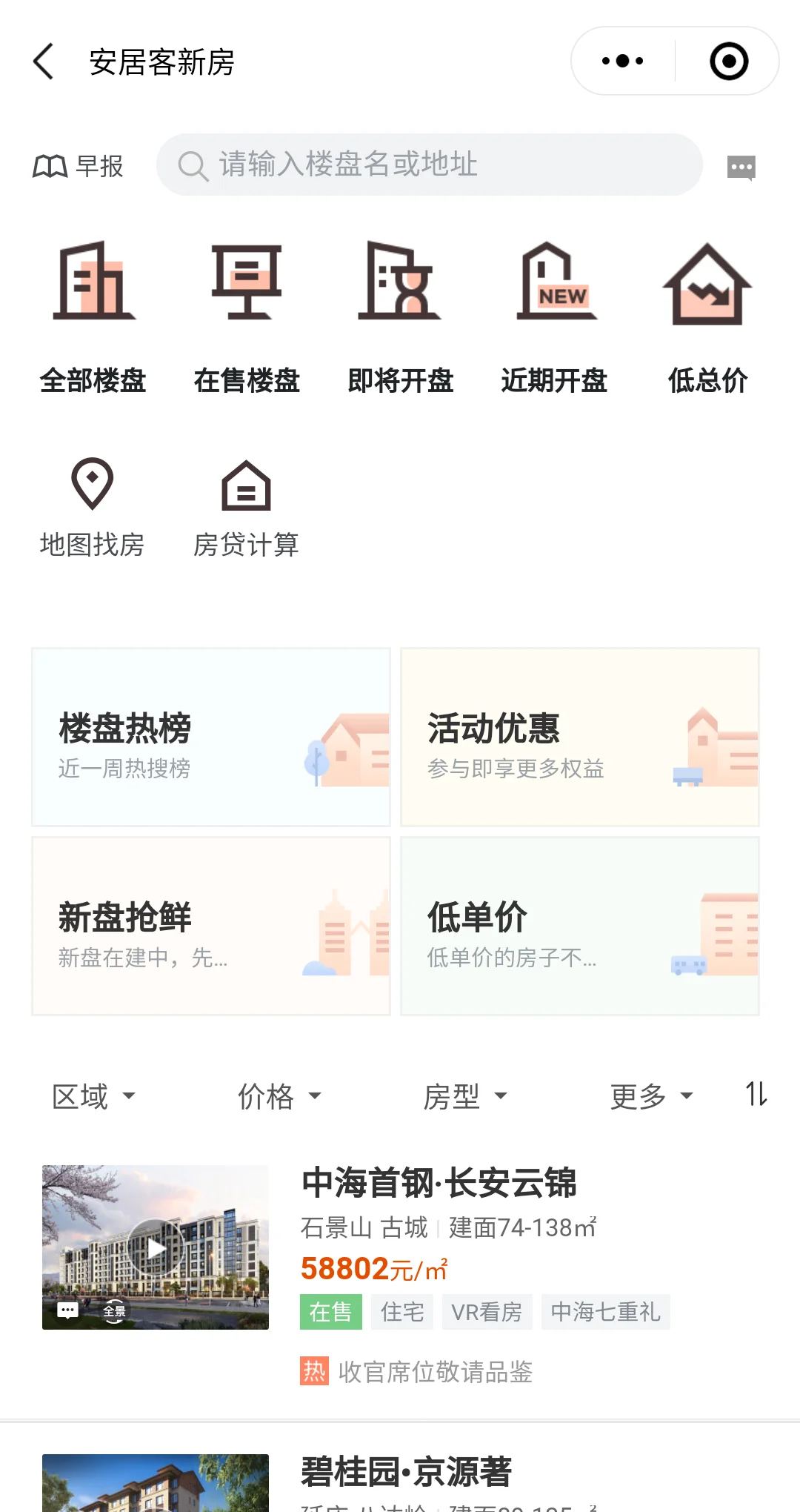Open the 新盘抢鲜 new listings card
The width and height of the screenshot is (800, 1512).
[211, 926]
